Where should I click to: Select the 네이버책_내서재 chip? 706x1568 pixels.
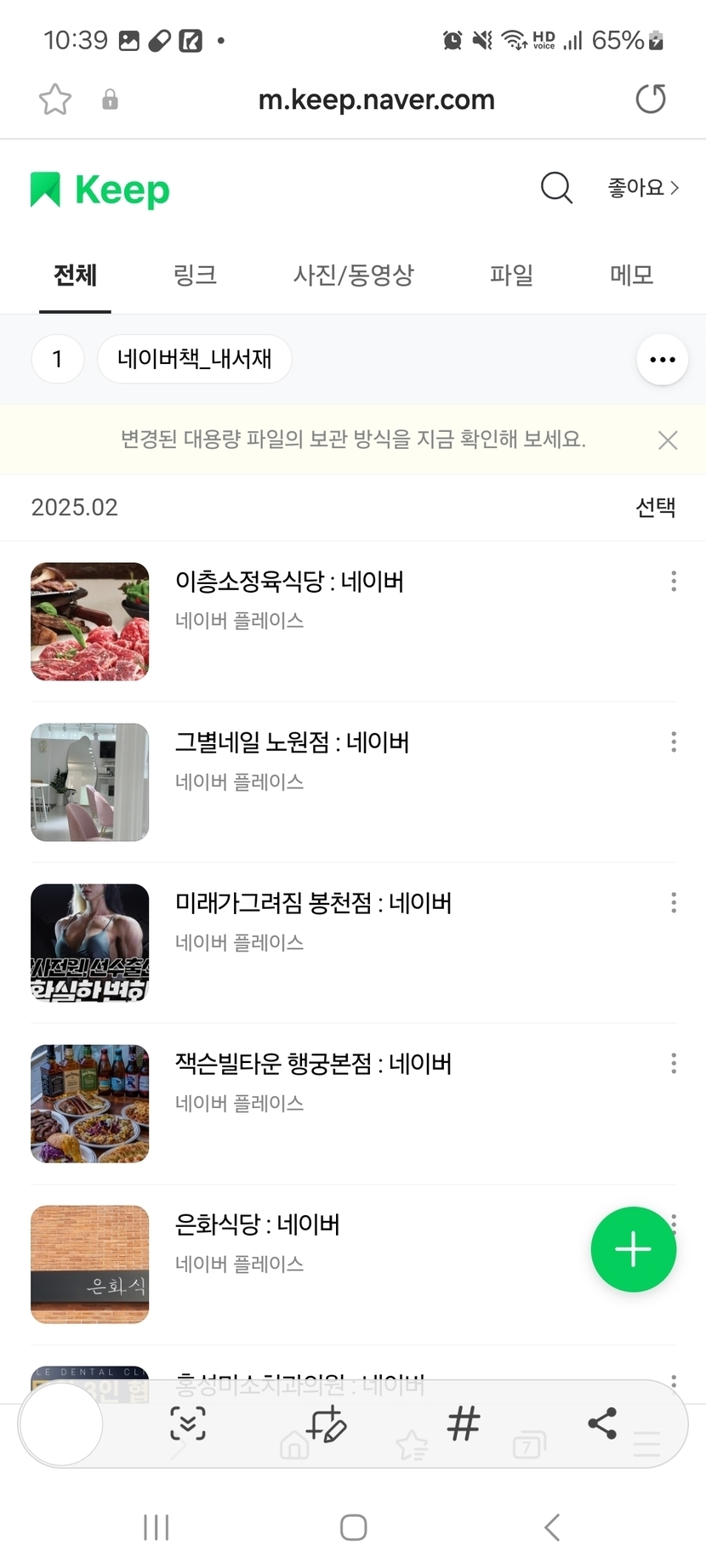coord(195,359)
